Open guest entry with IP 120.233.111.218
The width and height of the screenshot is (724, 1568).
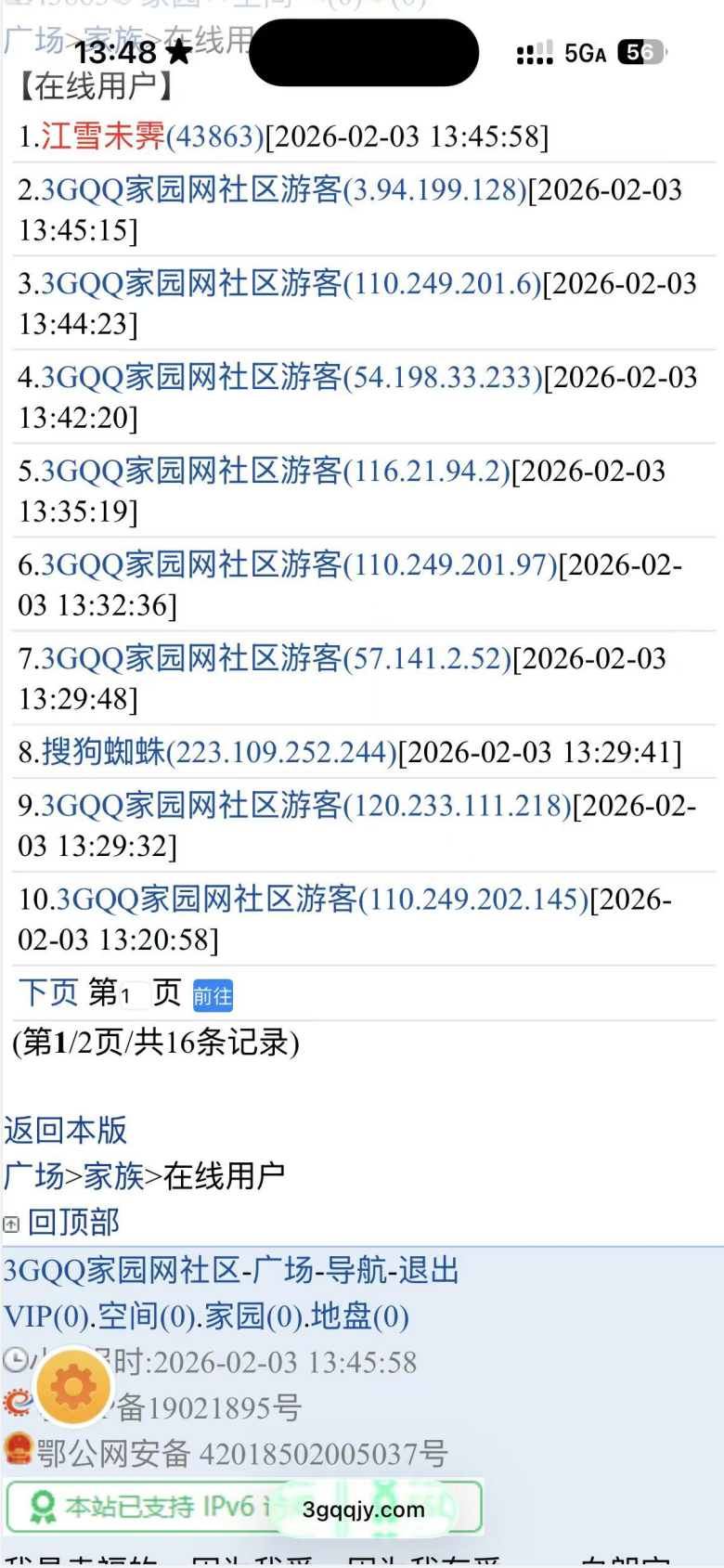tap(306, 805)
